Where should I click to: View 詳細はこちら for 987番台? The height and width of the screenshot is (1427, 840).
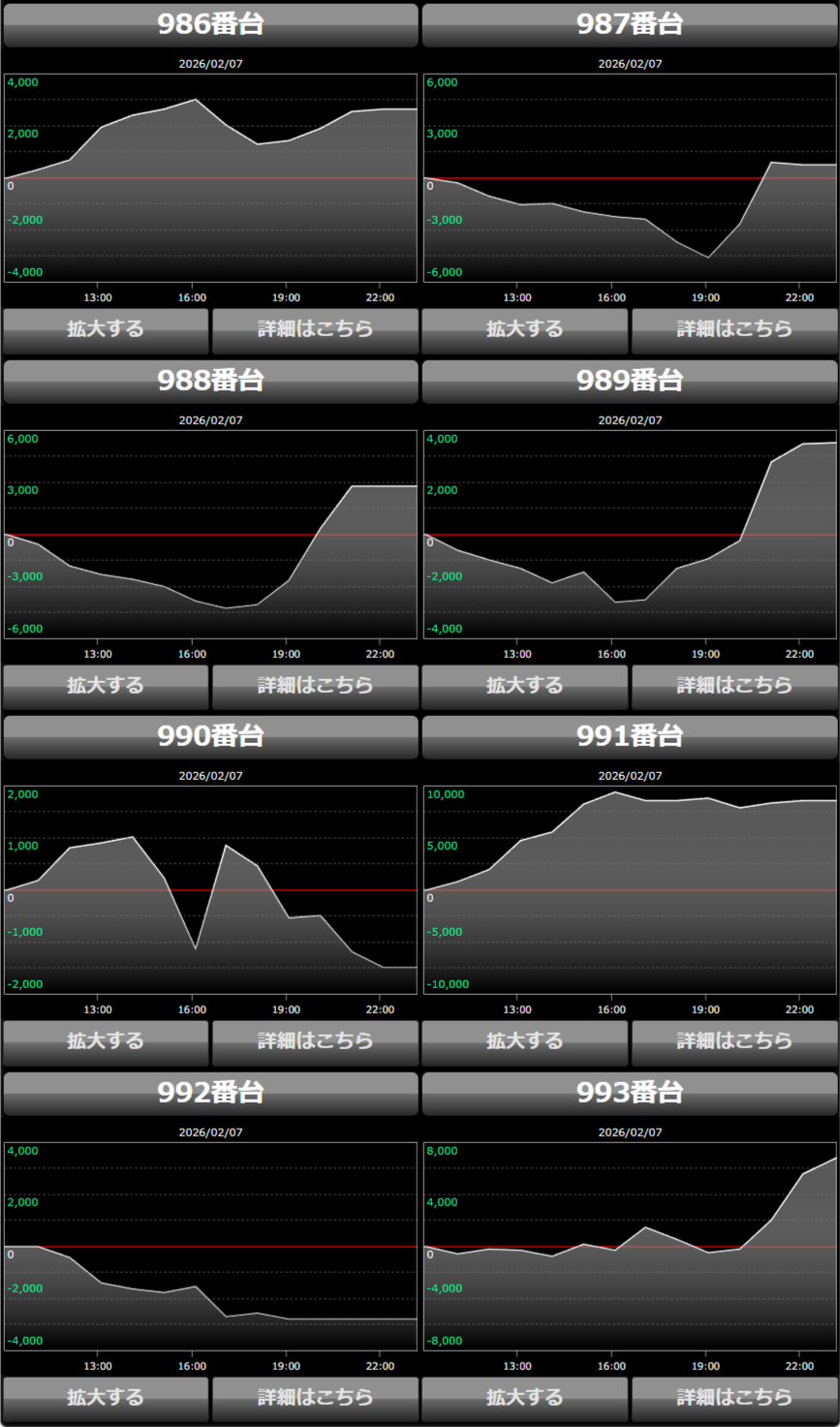733,329
